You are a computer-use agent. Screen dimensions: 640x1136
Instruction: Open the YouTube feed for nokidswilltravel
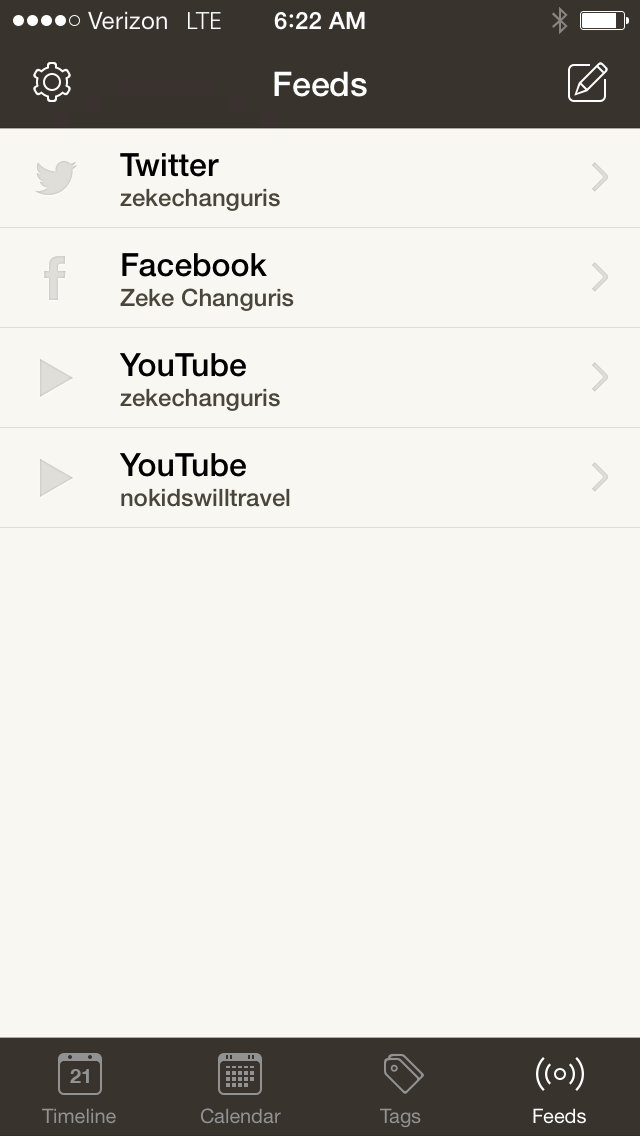320,478
